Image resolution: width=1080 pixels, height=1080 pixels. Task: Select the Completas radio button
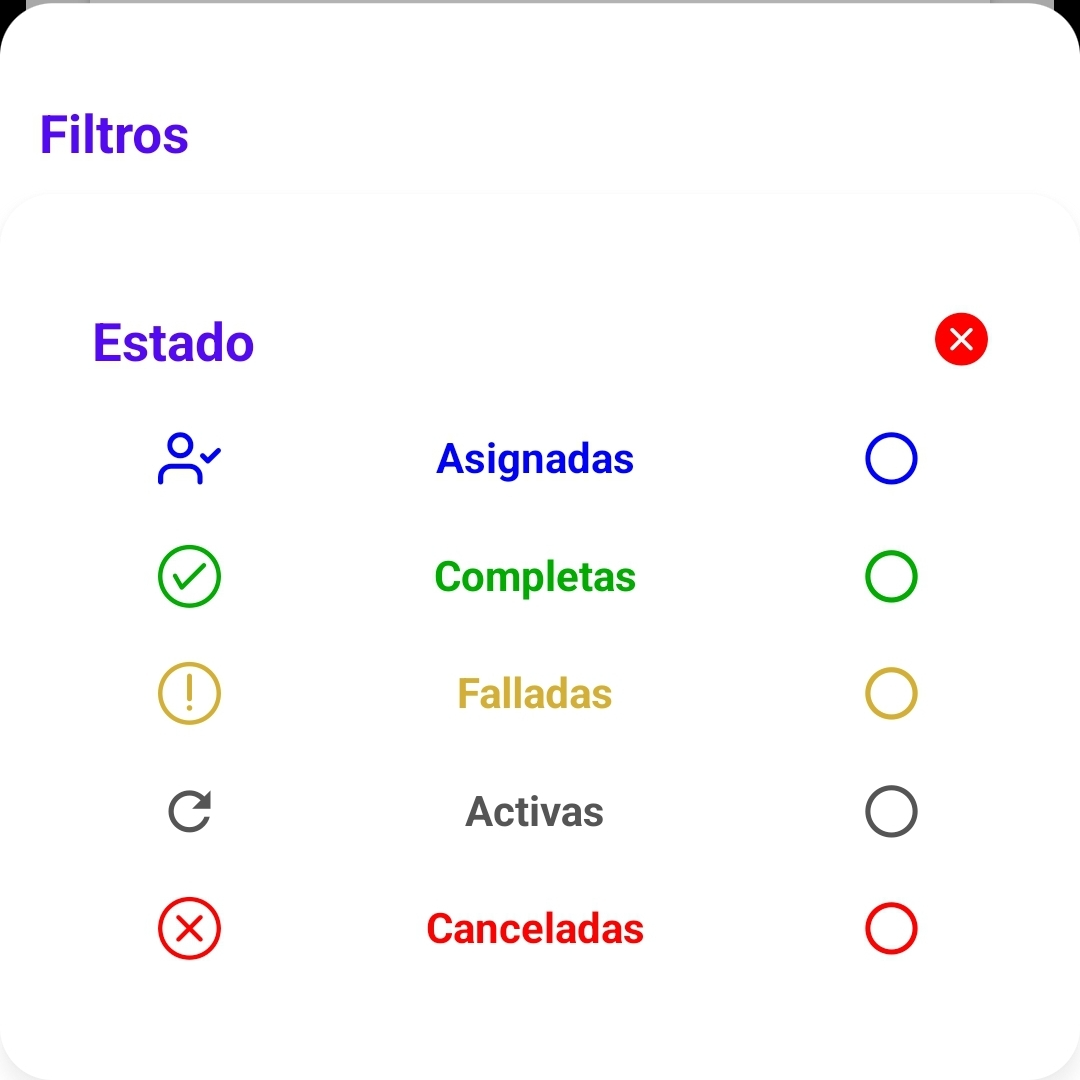(x=891, y=577)
